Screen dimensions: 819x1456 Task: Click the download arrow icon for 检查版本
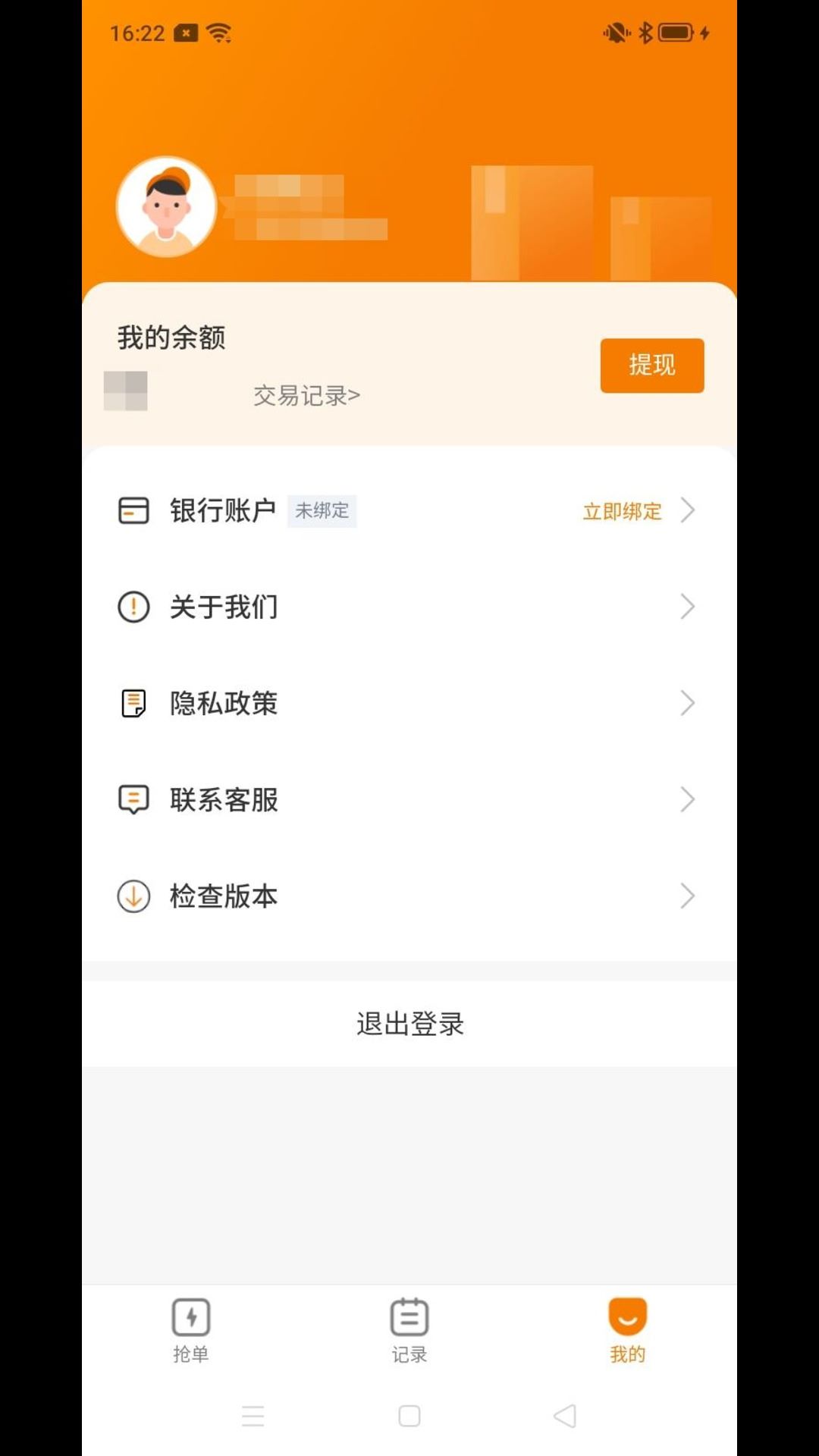[133, 896]
